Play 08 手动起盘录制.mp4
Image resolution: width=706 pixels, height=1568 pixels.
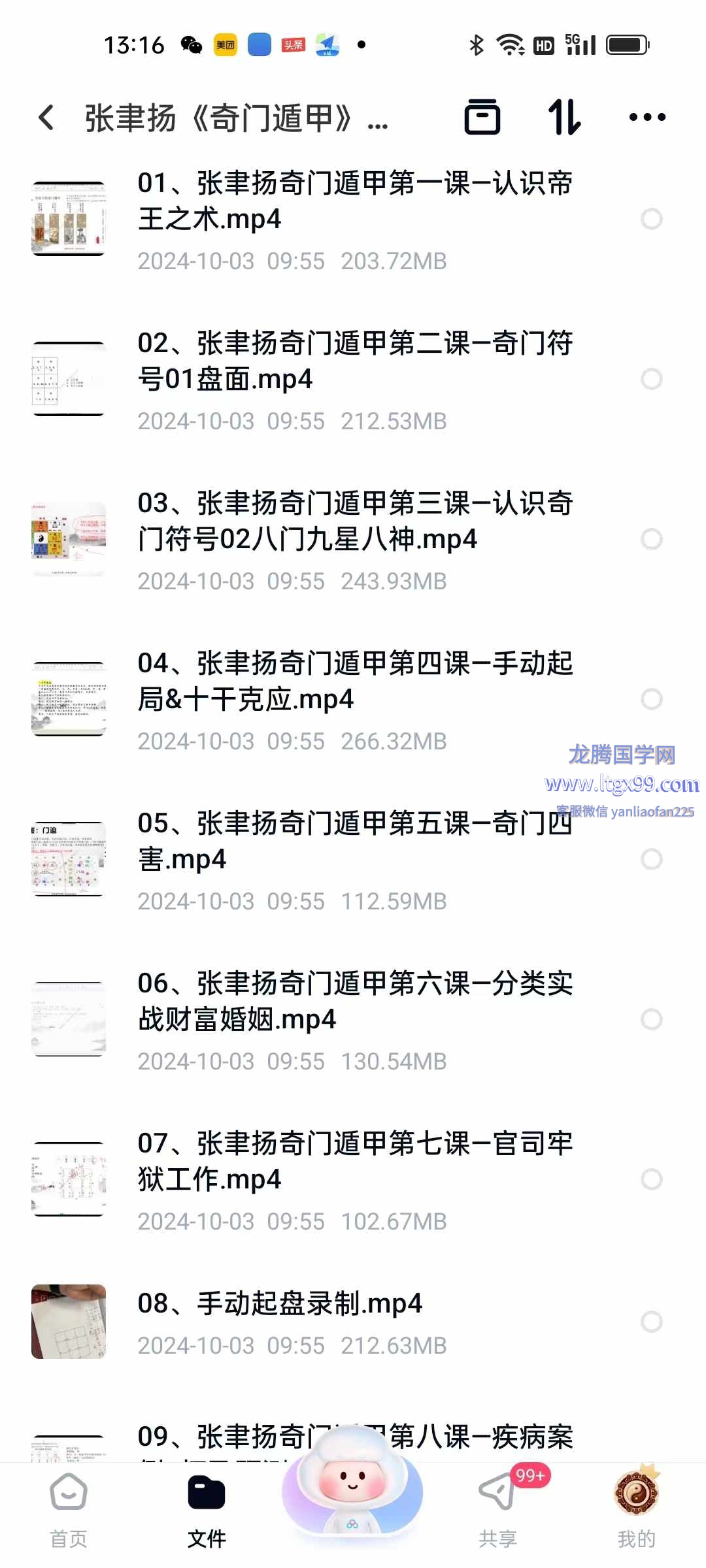pos(281,1304)
